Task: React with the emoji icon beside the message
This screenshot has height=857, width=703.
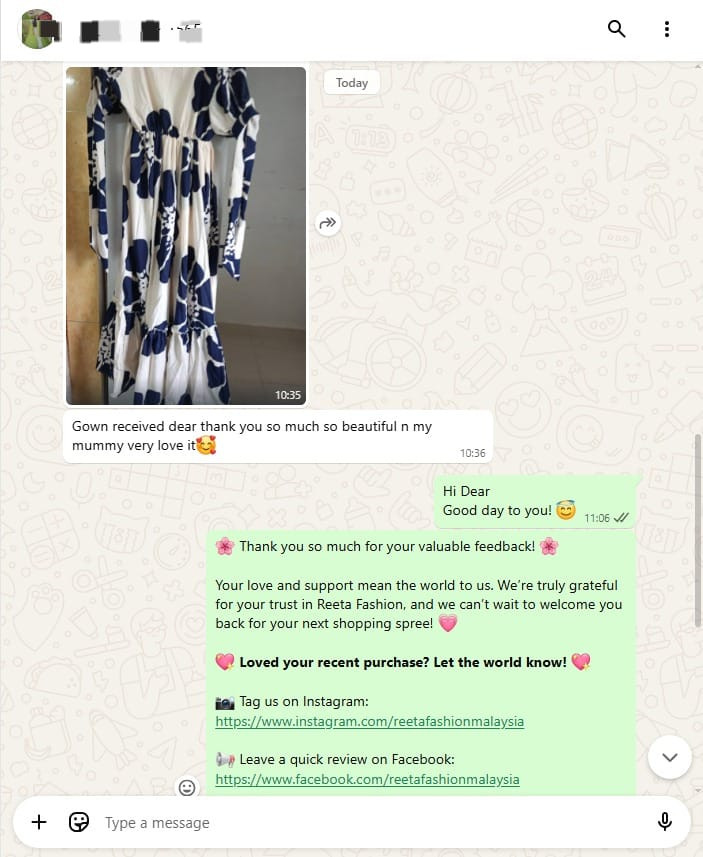Action: coord(187,787)
